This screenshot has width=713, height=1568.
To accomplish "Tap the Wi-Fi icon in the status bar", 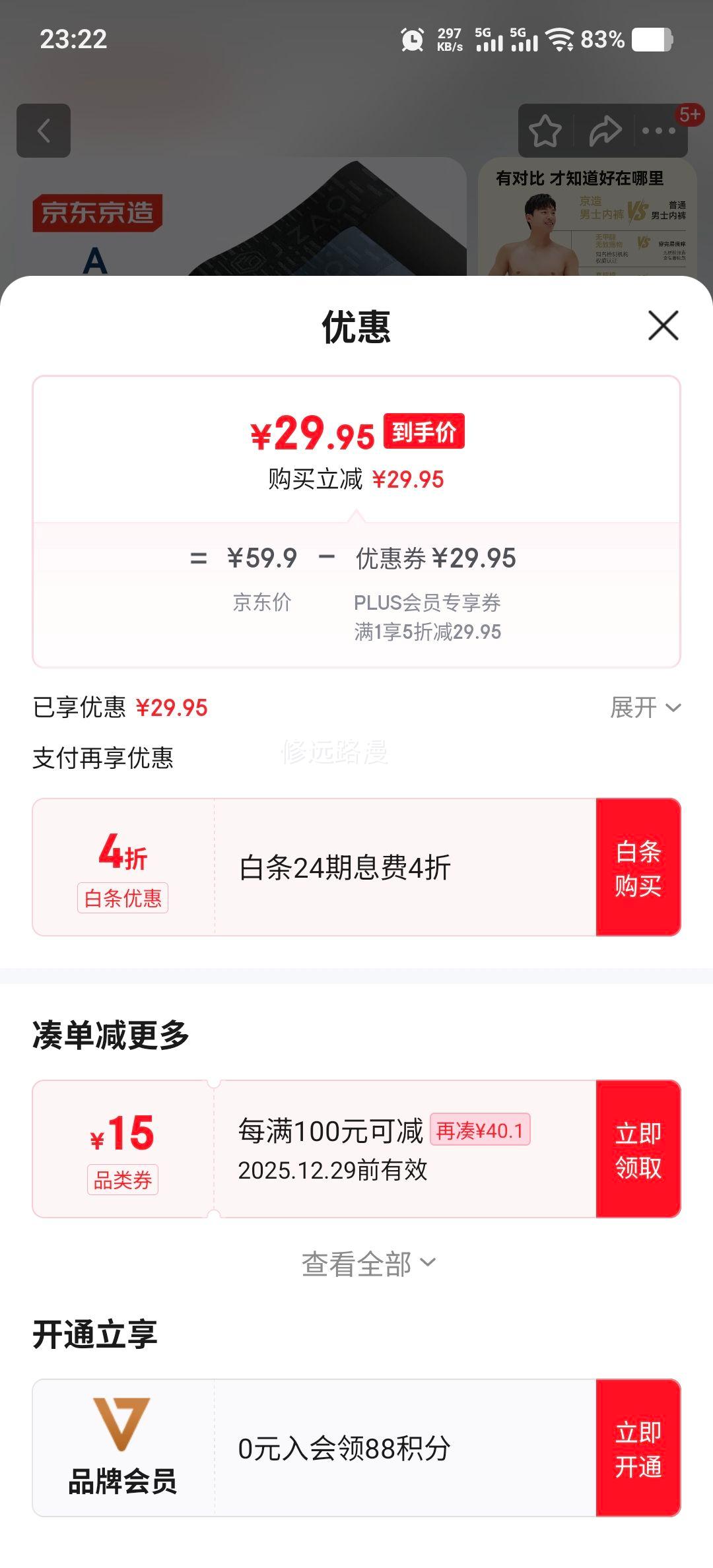I will click(558, 41).
